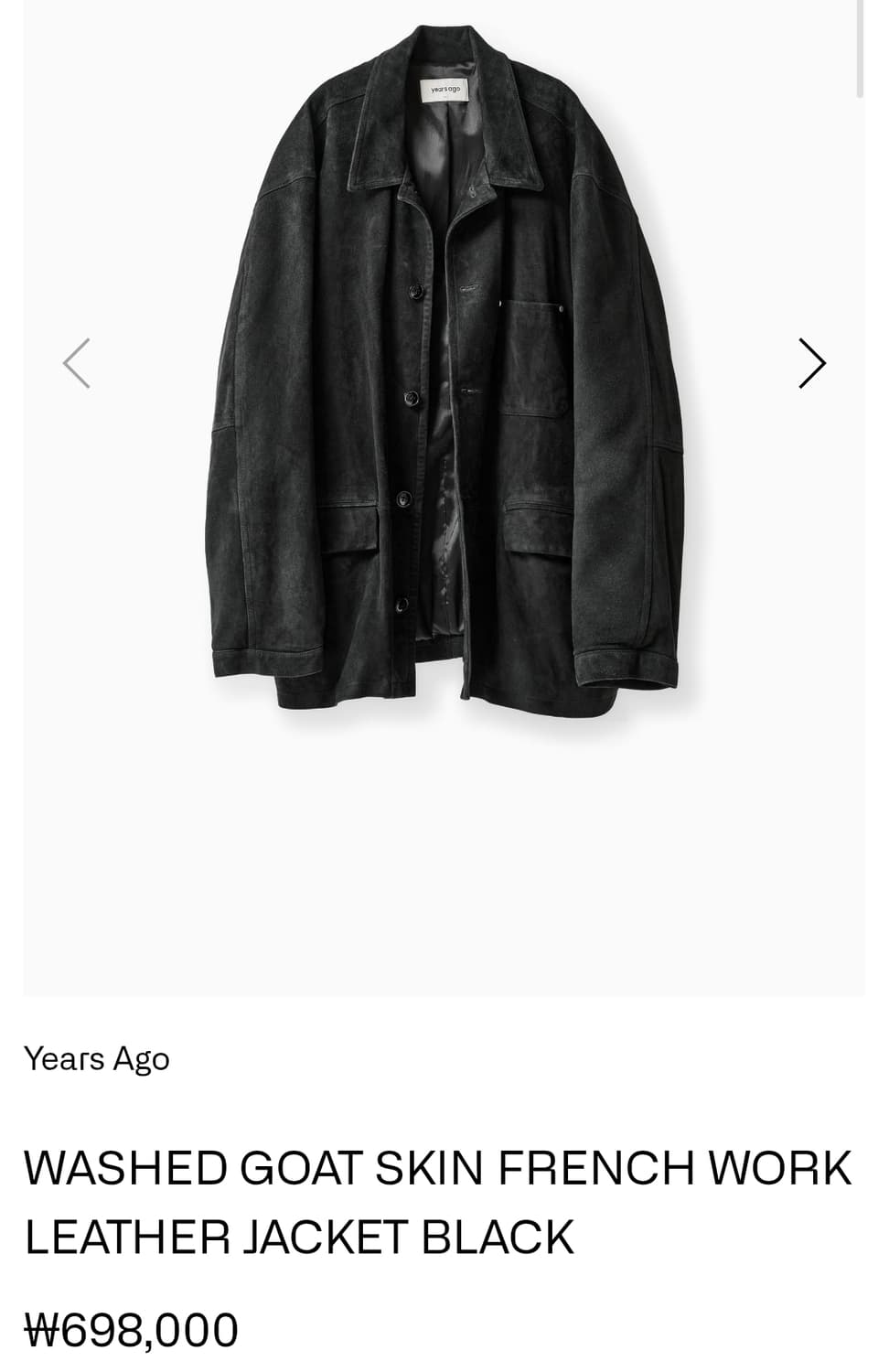Enlarge the black leather jacket photo
Viewport: 889px width, 1372px height.
(x=444, y=384)
